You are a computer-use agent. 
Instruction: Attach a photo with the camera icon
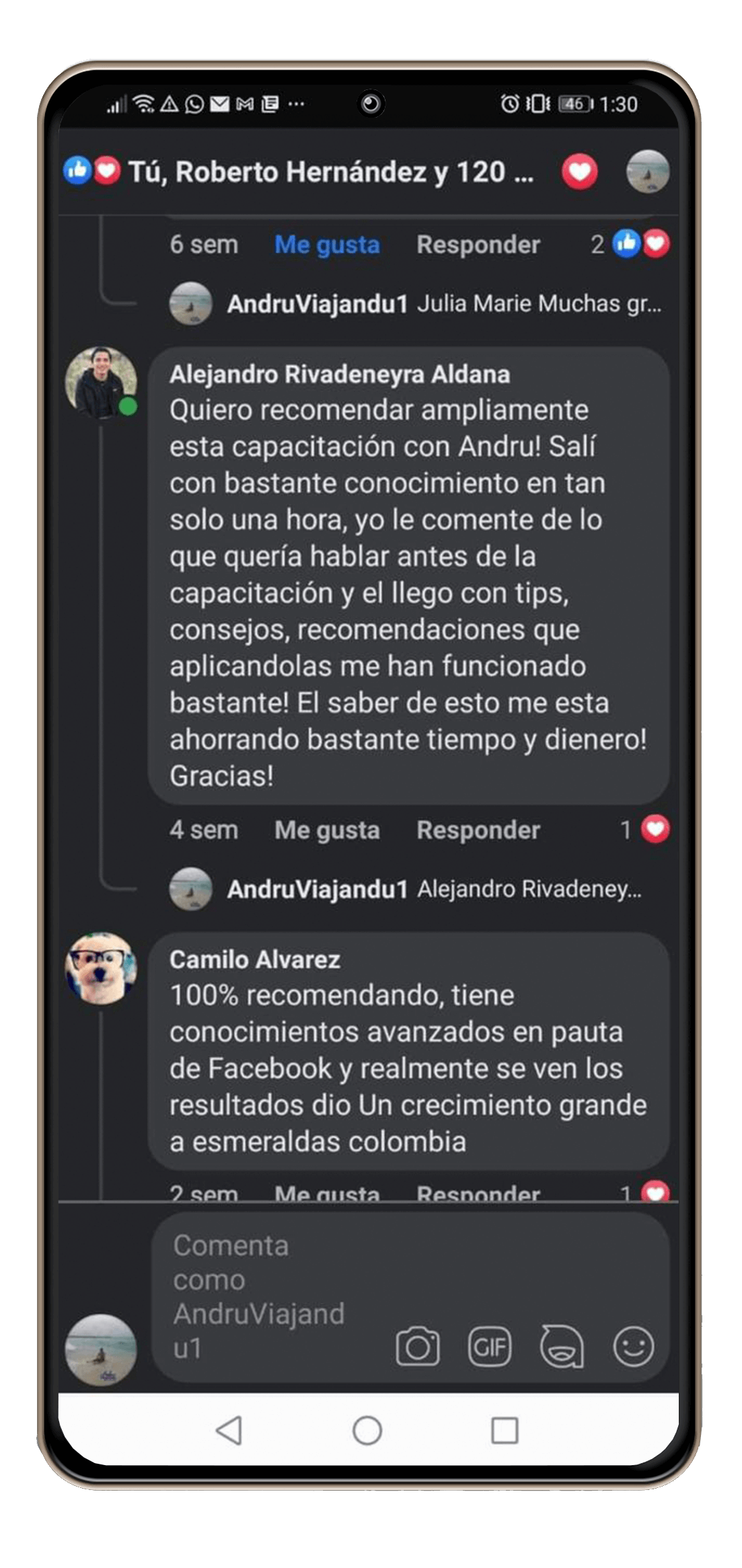[x=418, y=1347]
